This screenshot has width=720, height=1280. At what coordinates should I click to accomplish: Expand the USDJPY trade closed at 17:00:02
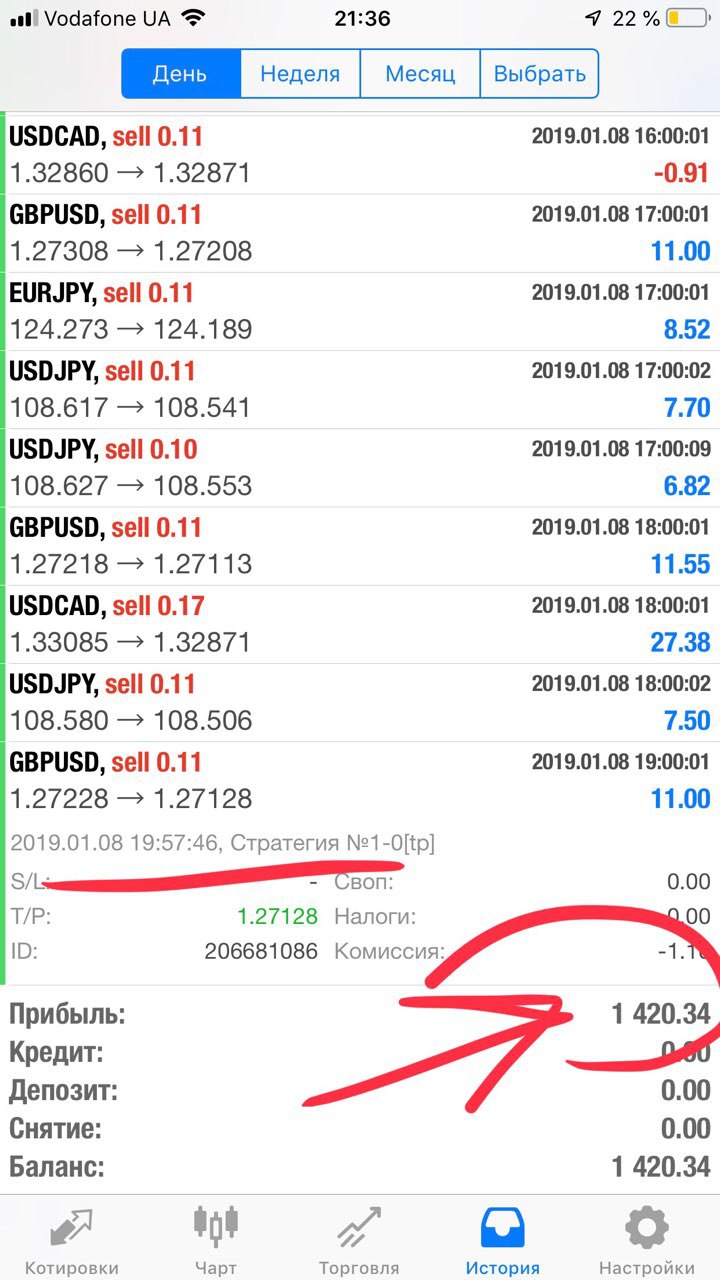tap(360, 389)
